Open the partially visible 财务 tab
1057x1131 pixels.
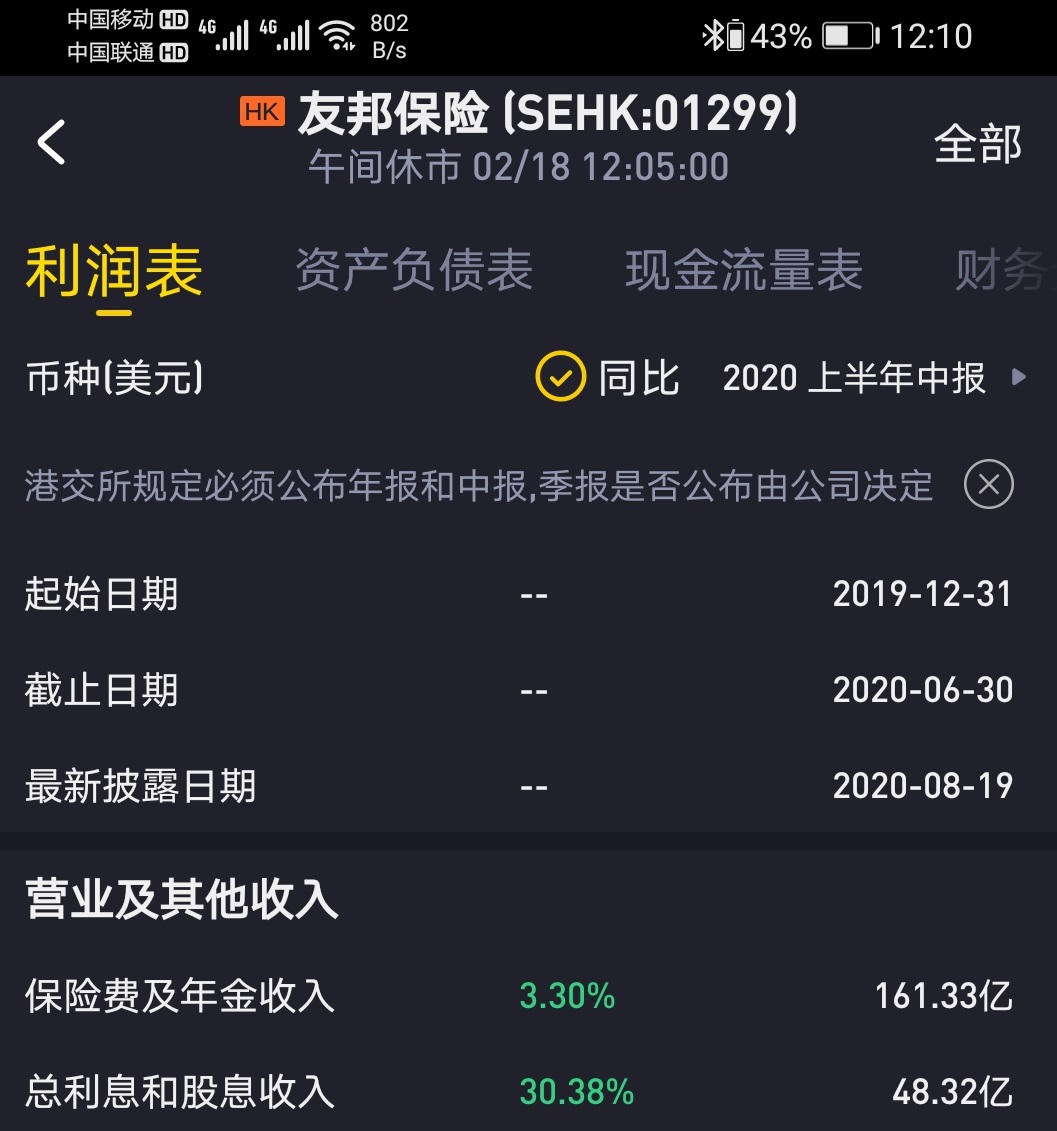[x=1000, y=271]
